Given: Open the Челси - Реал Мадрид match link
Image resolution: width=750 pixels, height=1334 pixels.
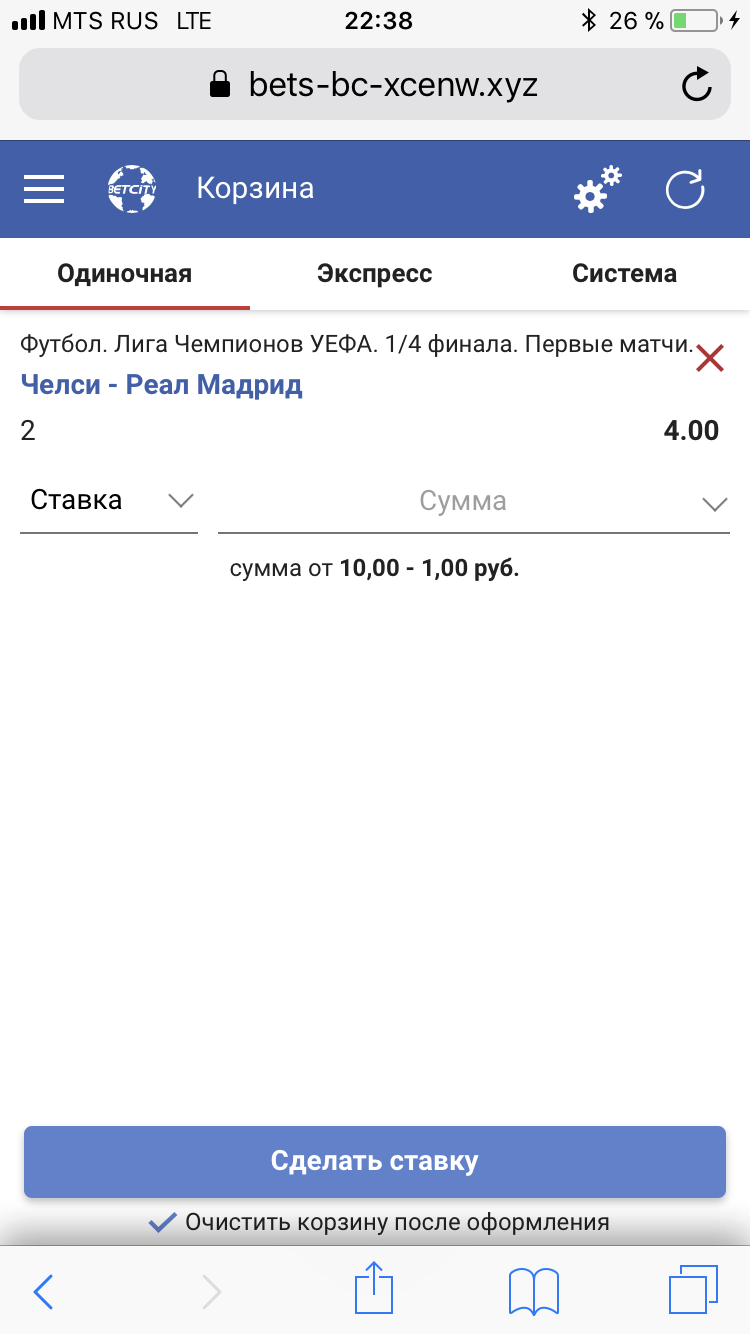Looking at the screenshot, I should pyautogui.click(x=162, y=385).
